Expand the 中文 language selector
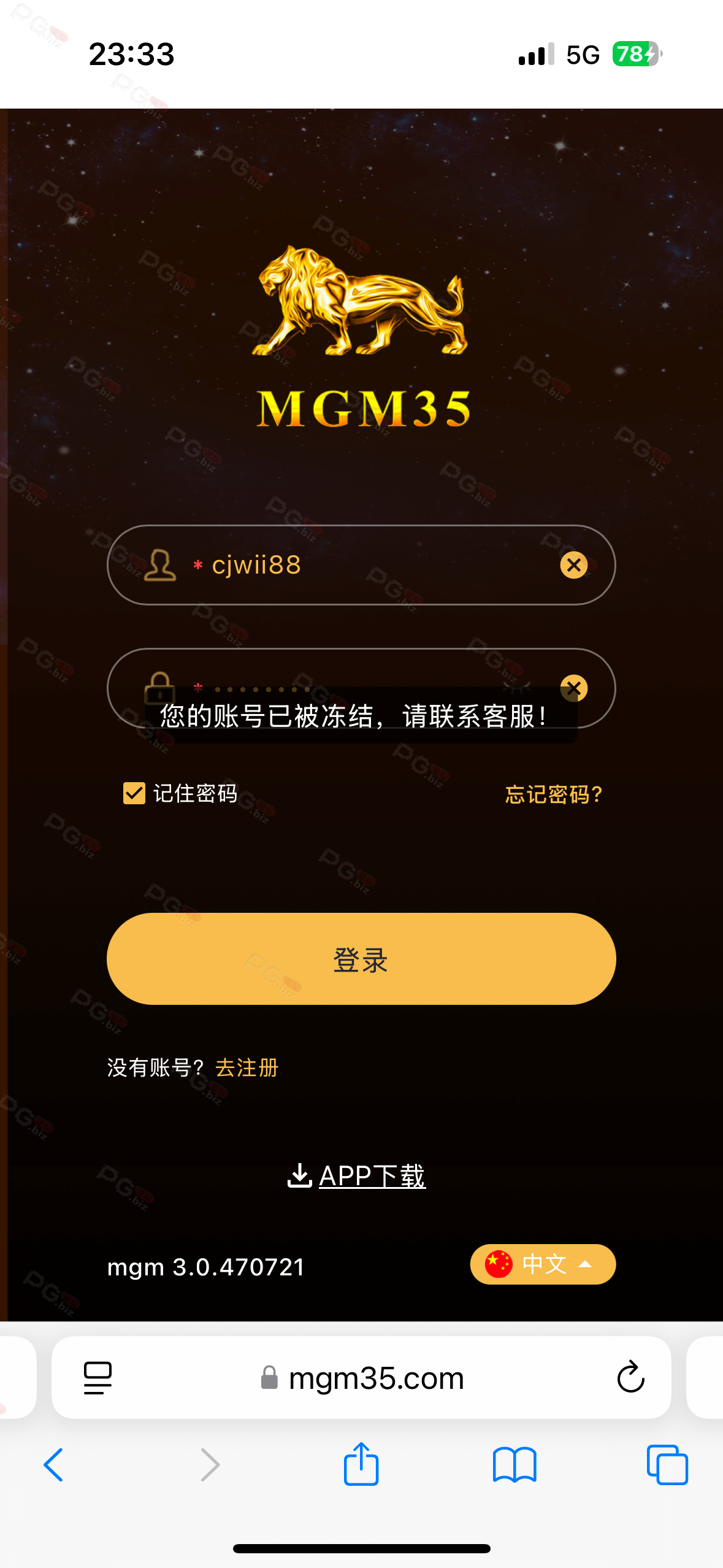The width and height of the screenshot is (723, 1568). pos(543,1264)
